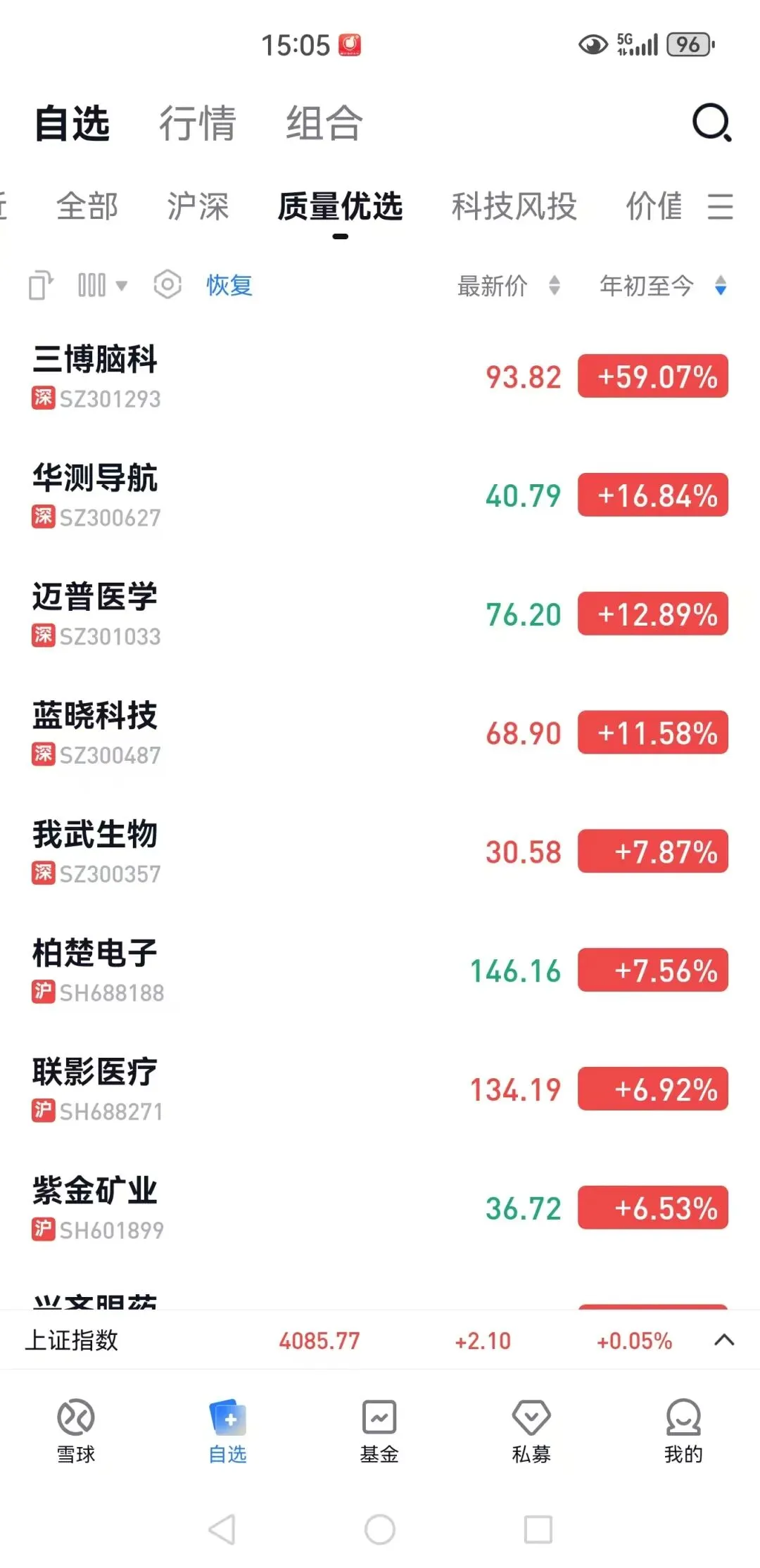Open the list settings hexagon icon
Screen dimensions: 760x1568
tap(167, 285)
